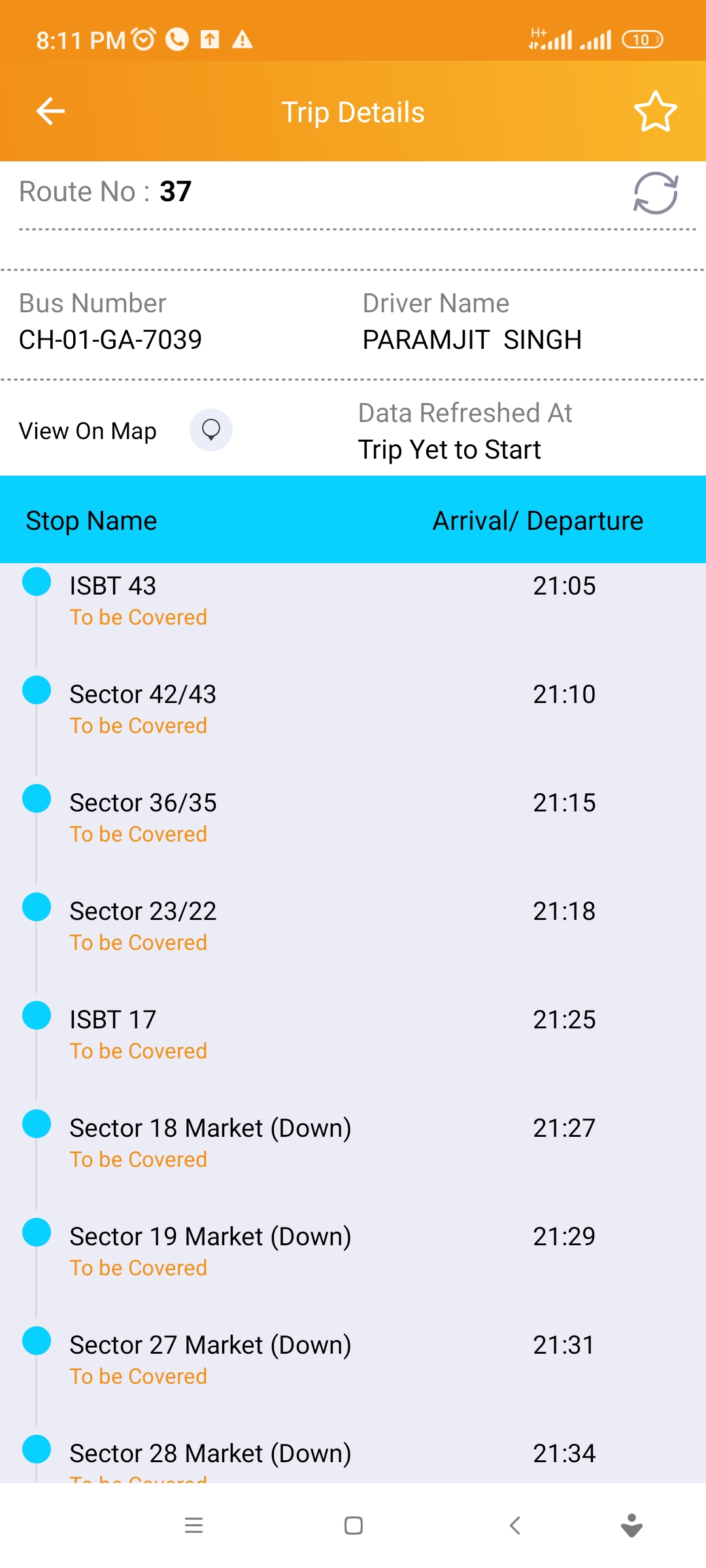View the bus on map
The height and width of the screenshot is (1568, 706).
point(210,430)
